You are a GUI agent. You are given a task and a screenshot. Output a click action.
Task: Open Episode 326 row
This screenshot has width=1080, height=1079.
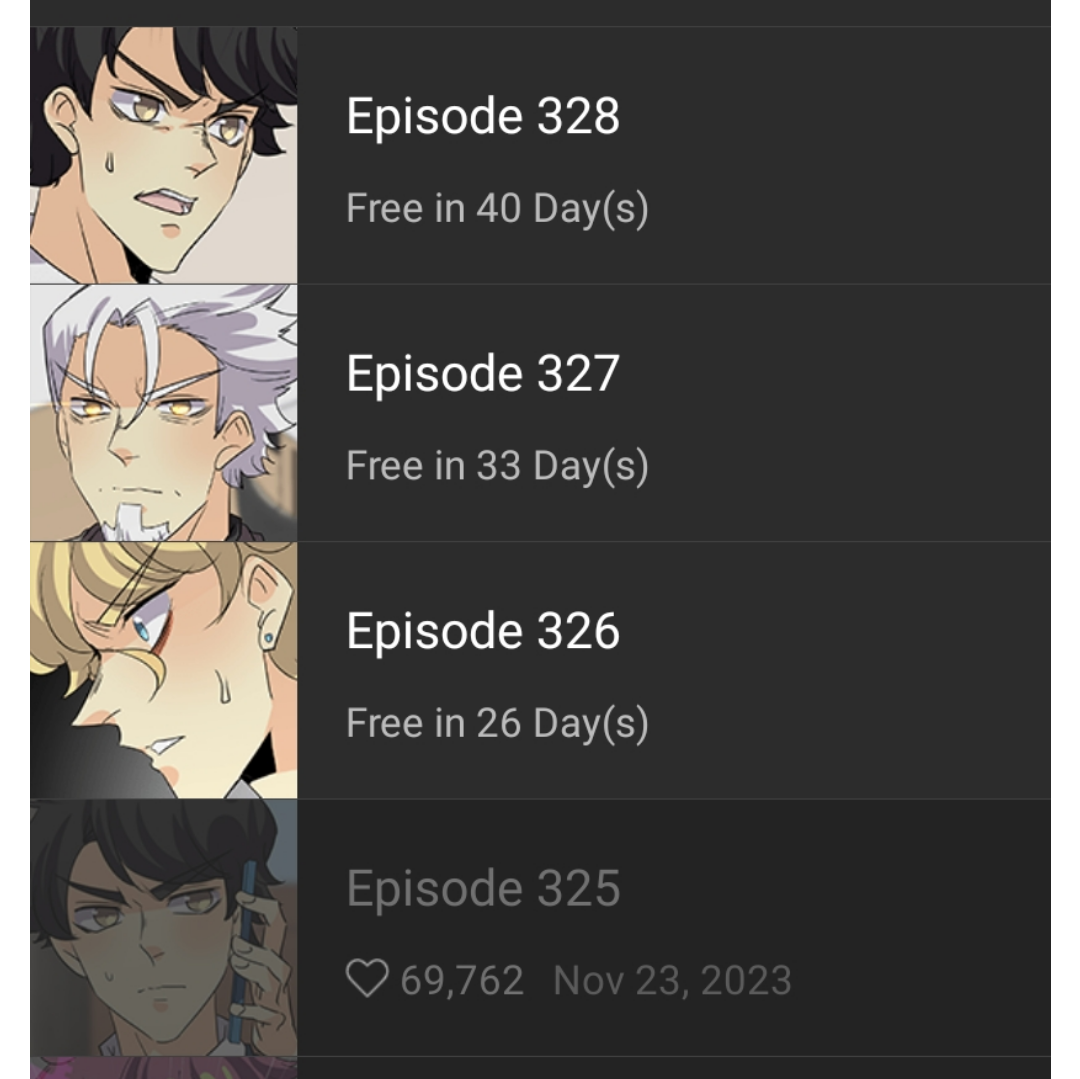tap(540, 671)
